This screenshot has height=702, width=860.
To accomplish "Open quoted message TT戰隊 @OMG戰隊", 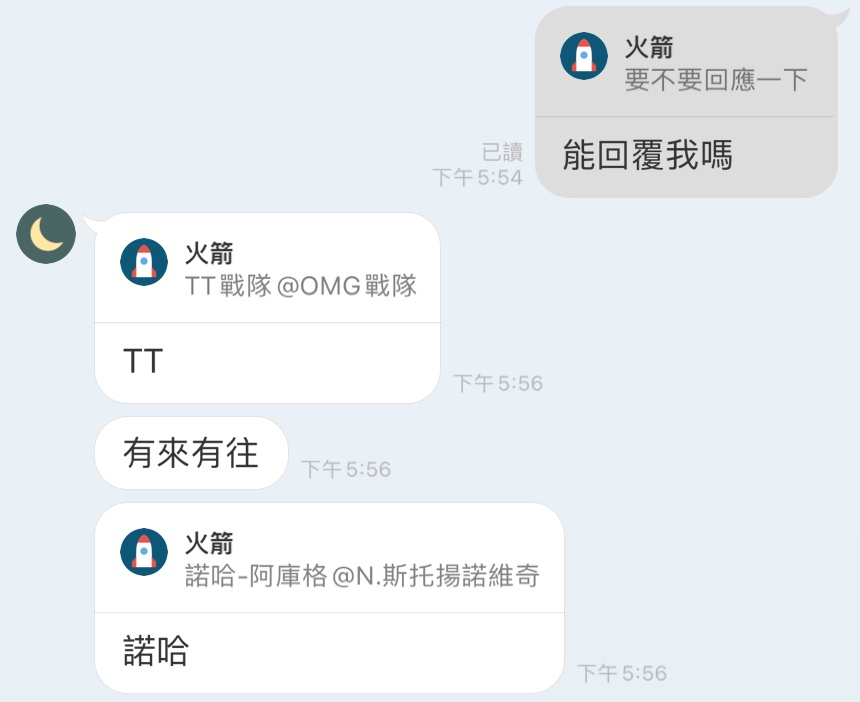I will [267, 270].
